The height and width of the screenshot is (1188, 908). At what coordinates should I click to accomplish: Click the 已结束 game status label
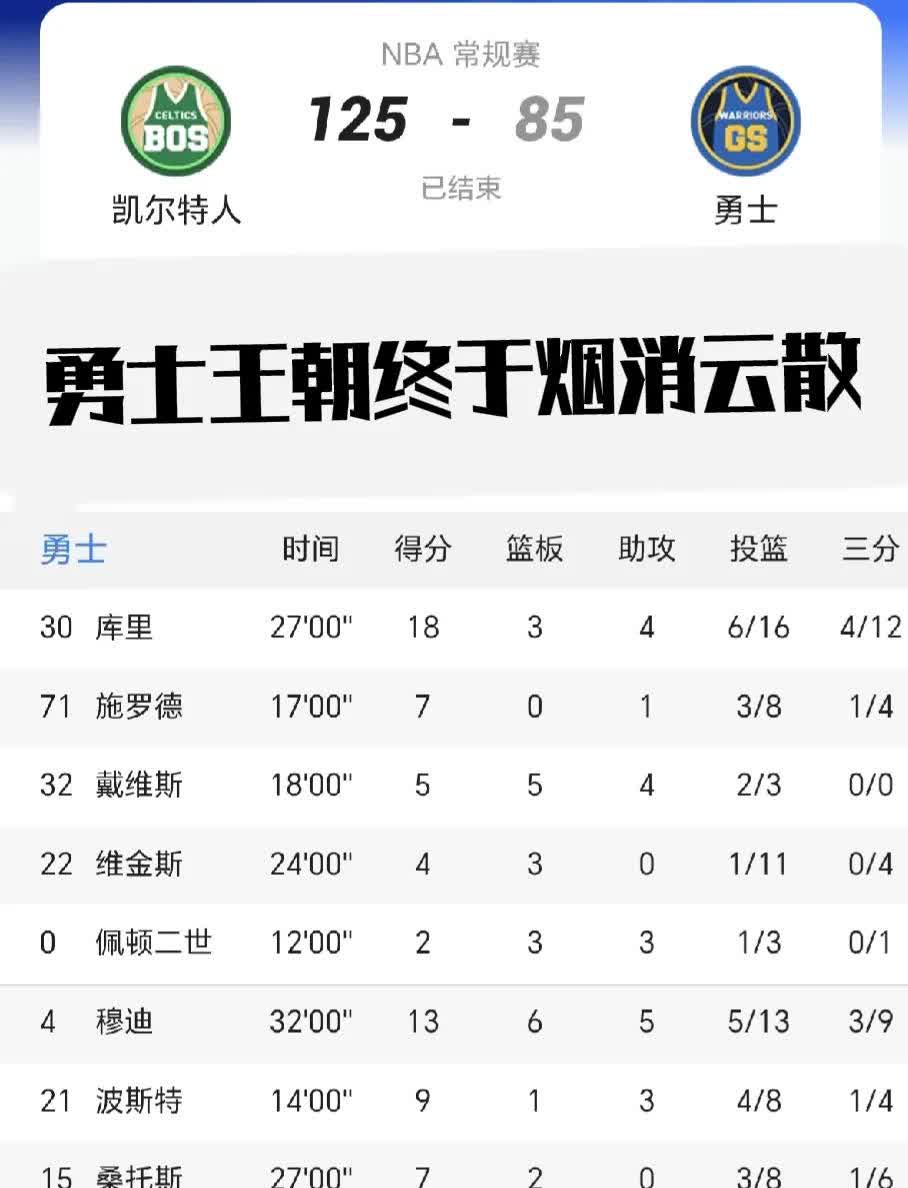[462, 182]
